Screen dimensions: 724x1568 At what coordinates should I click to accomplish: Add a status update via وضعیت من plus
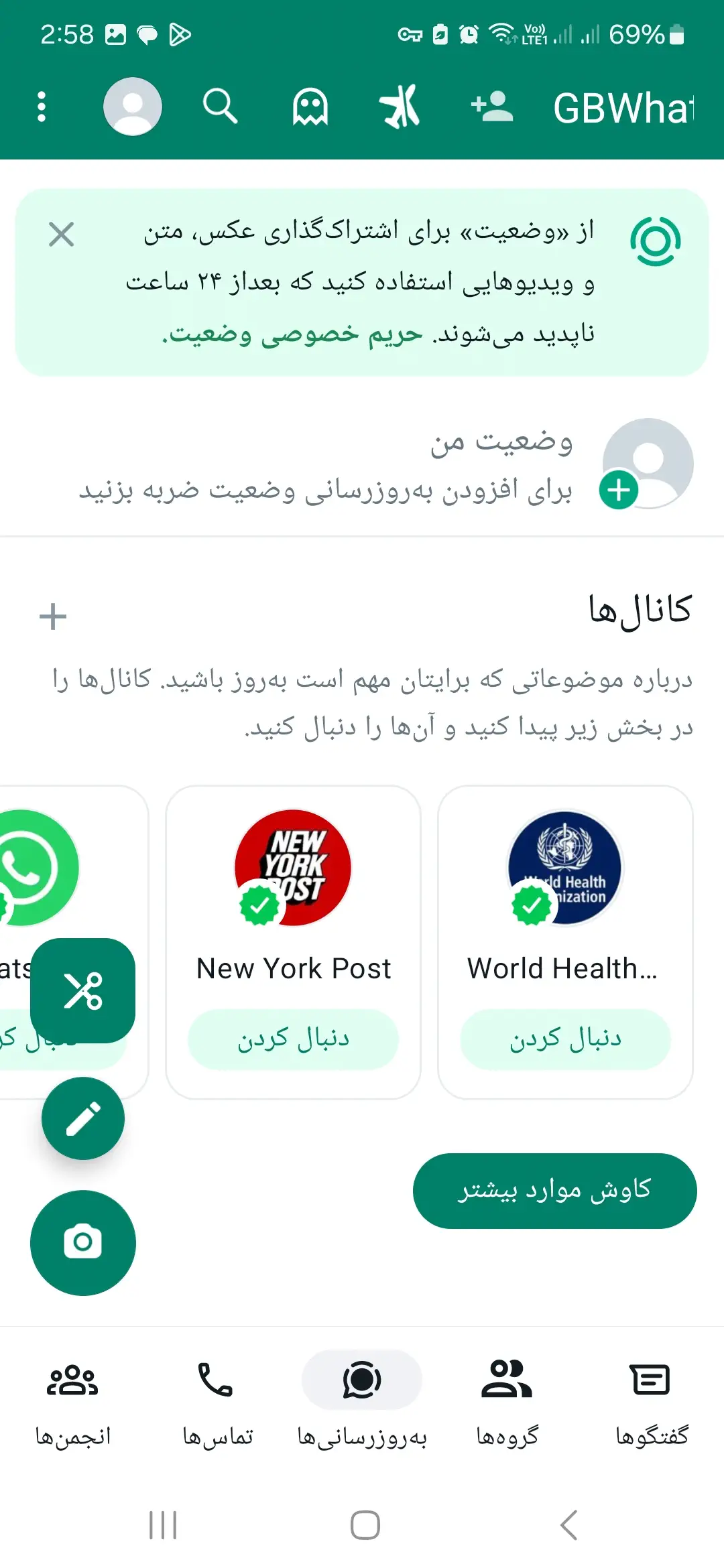coord(619,490)
